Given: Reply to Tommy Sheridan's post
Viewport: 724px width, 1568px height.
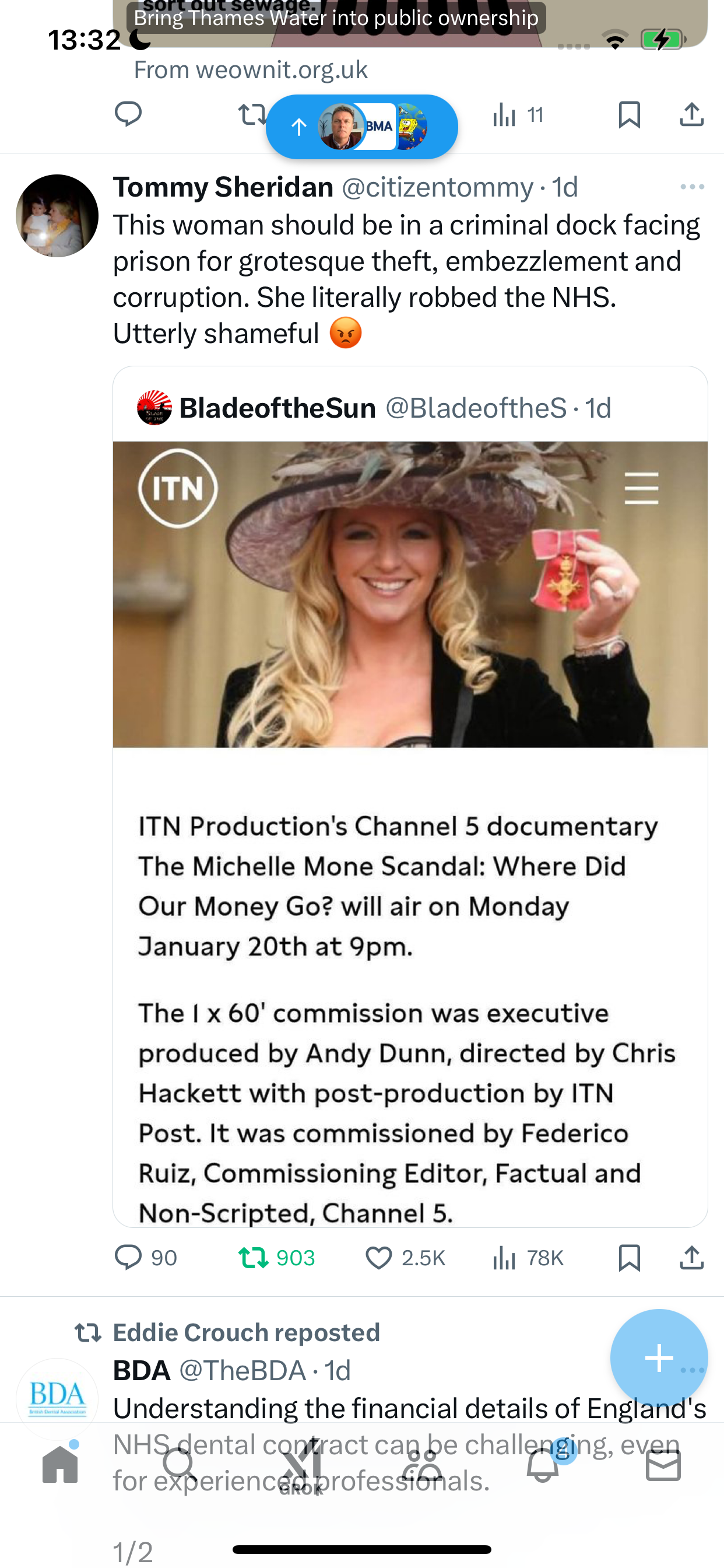Looking at the screenshot, I should tap(145, 1258).
